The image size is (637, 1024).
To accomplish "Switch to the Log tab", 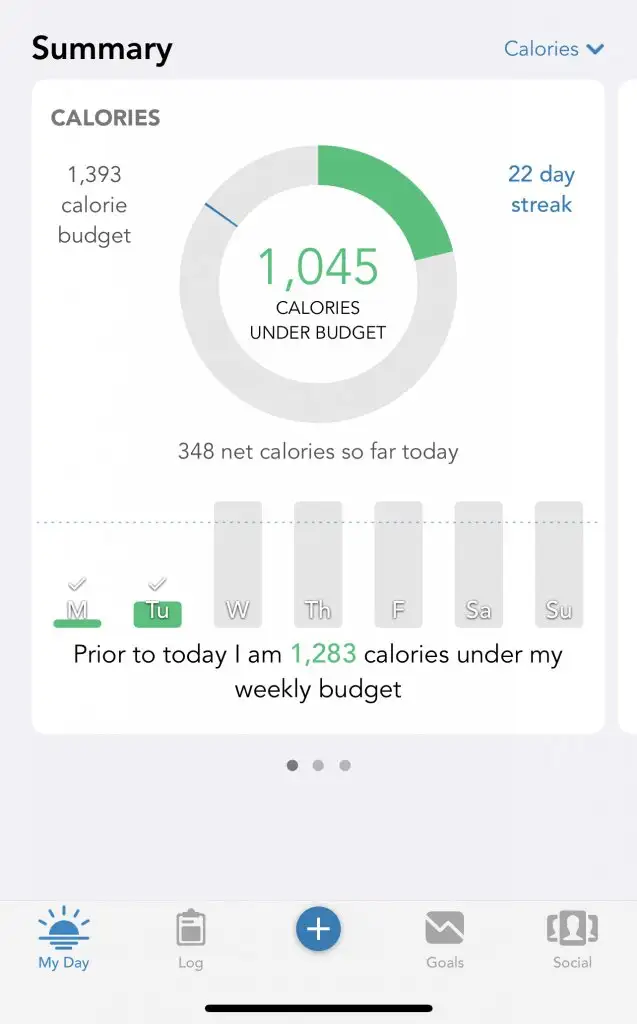I will [190, 939].
